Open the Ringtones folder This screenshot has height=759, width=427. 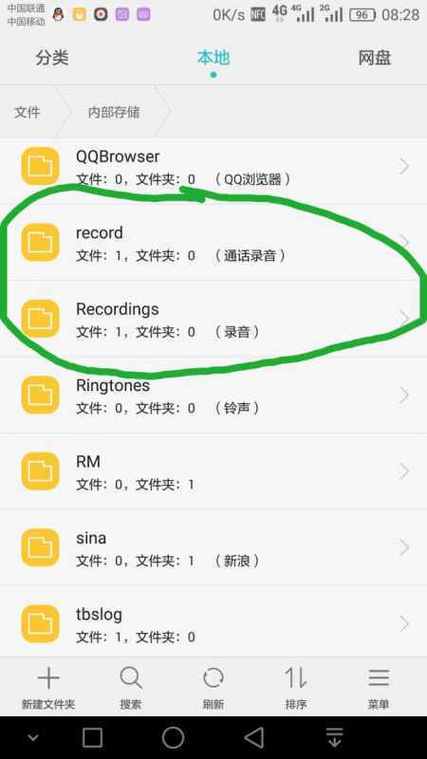click(214, 395)
